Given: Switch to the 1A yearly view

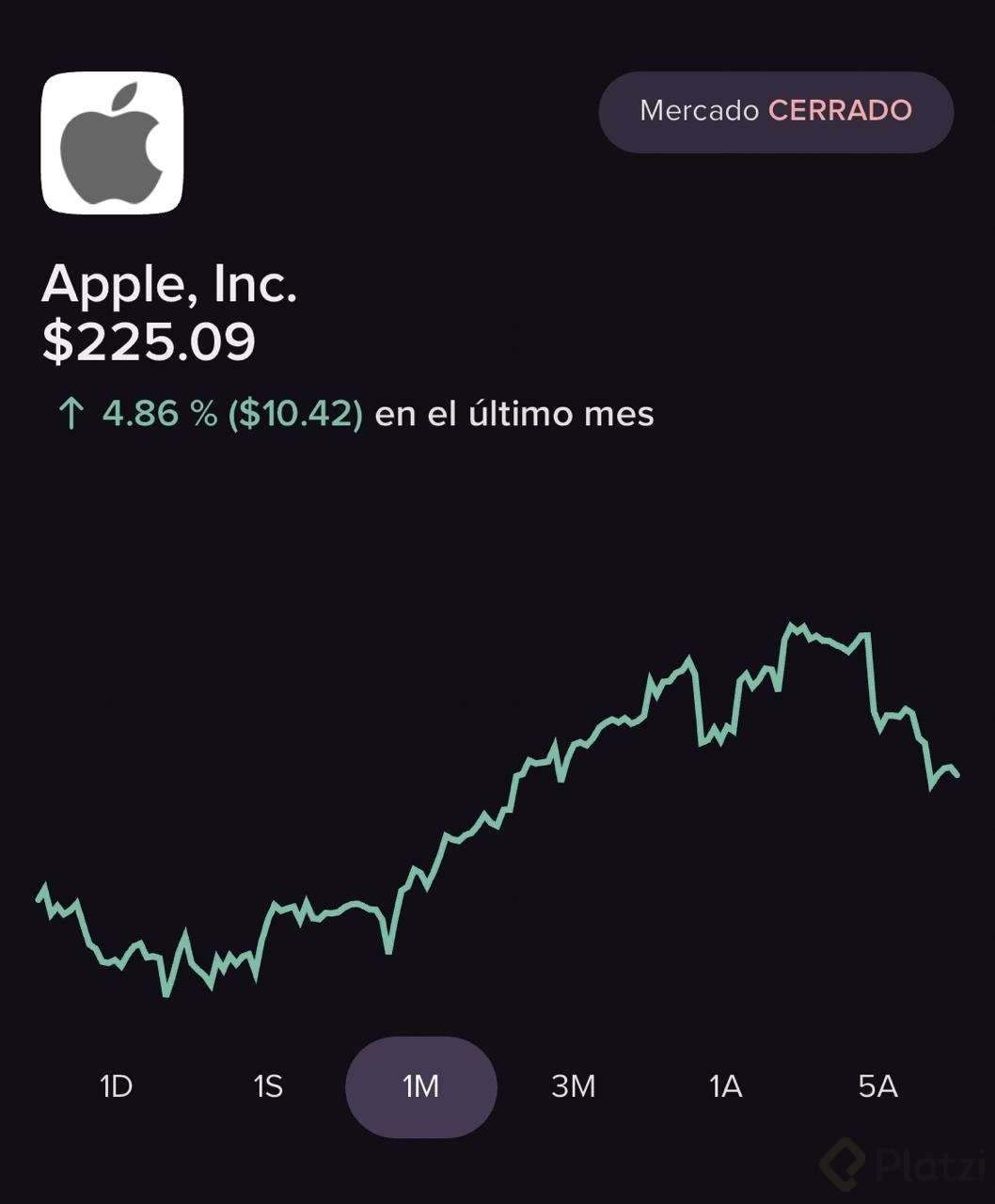Looking at the screenshot, I should (725, 1086).
